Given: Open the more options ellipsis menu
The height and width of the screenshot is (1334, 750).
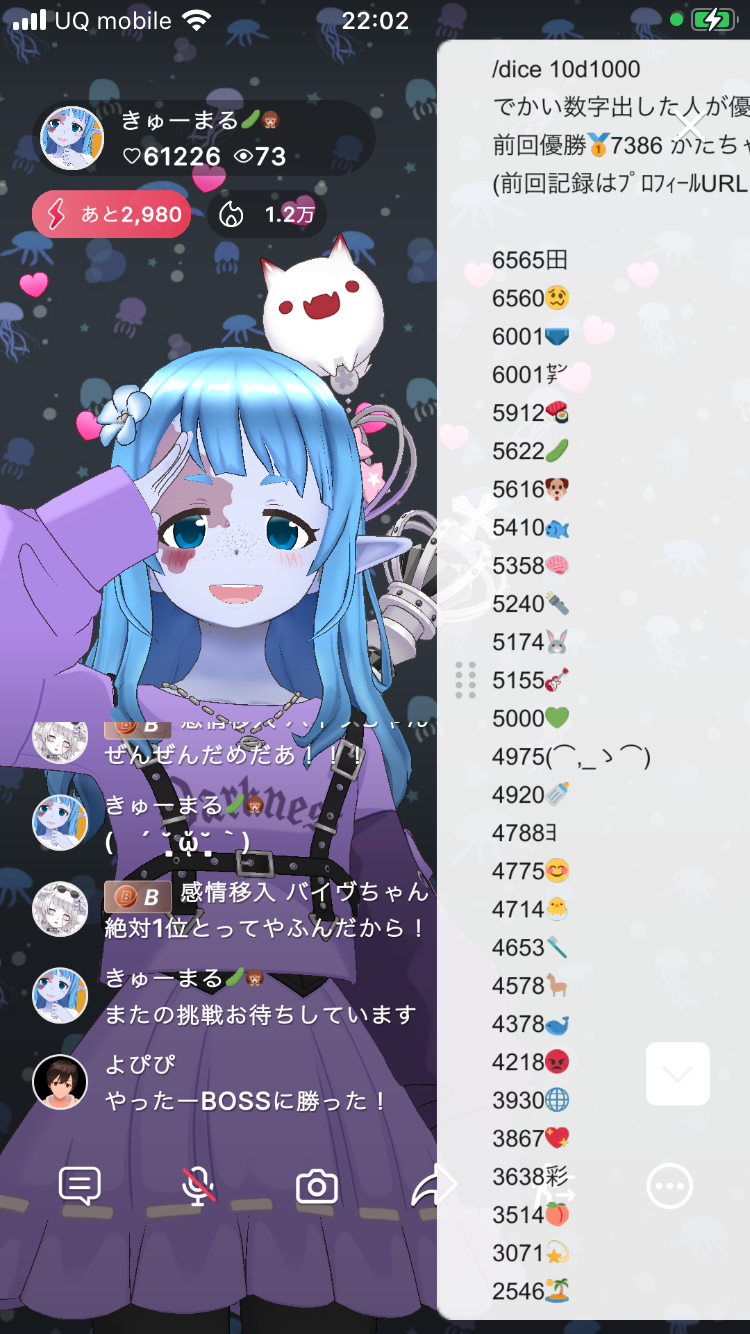Looking at the screenshot, I should pyautogui.click(x=669, y=1186).
